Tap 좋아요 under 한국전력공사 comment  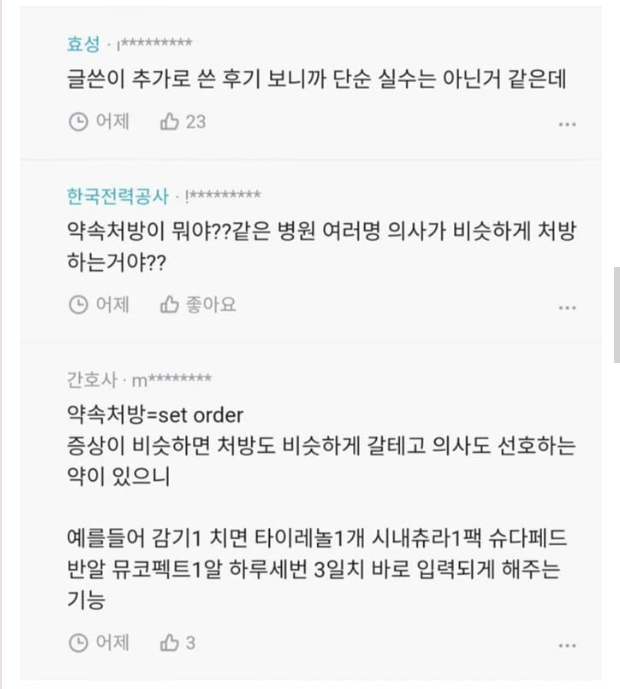pyautogui.click(x=198, y=305)
